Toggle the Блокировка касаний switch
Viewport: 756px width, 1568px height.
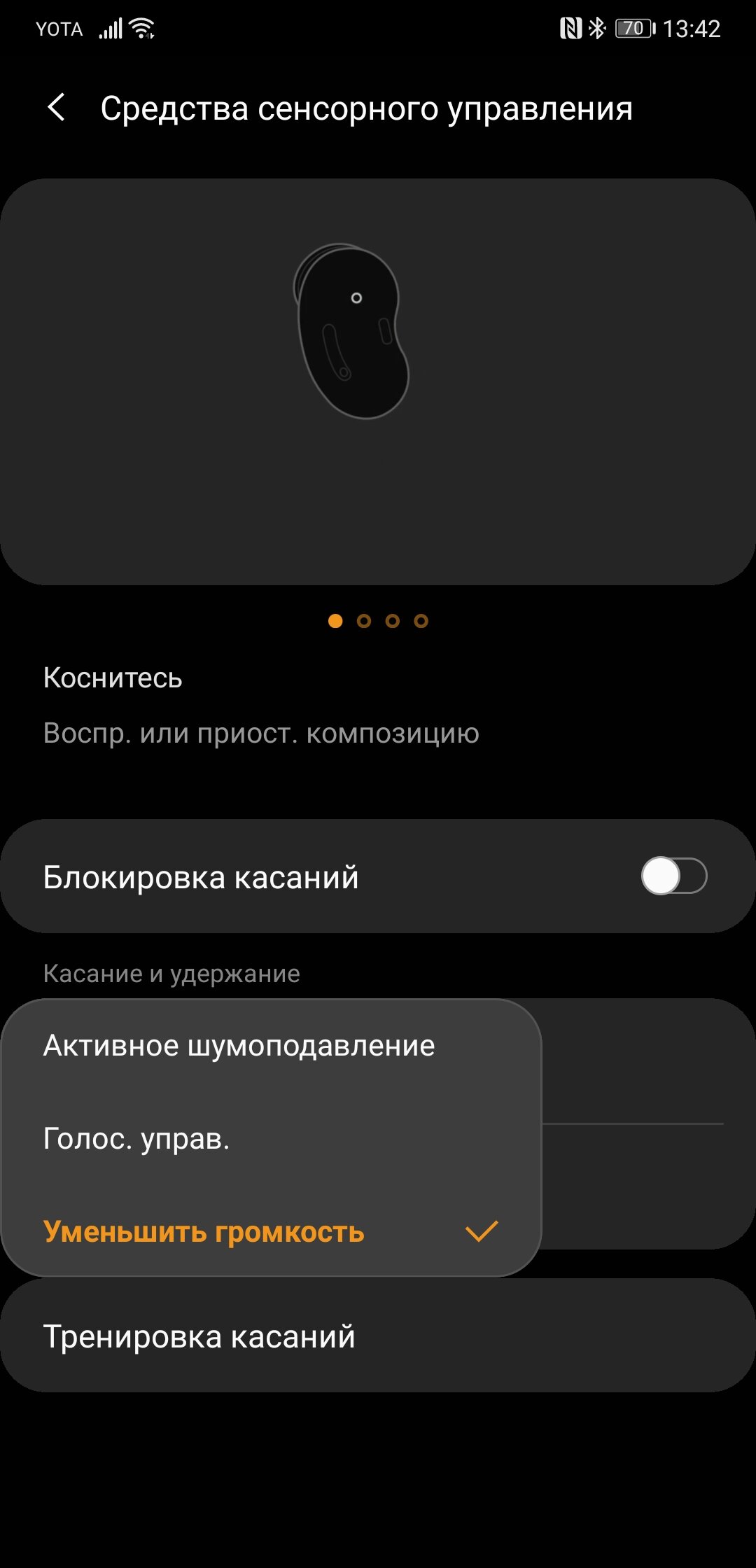pyautogui.click(x=674, y=876)
